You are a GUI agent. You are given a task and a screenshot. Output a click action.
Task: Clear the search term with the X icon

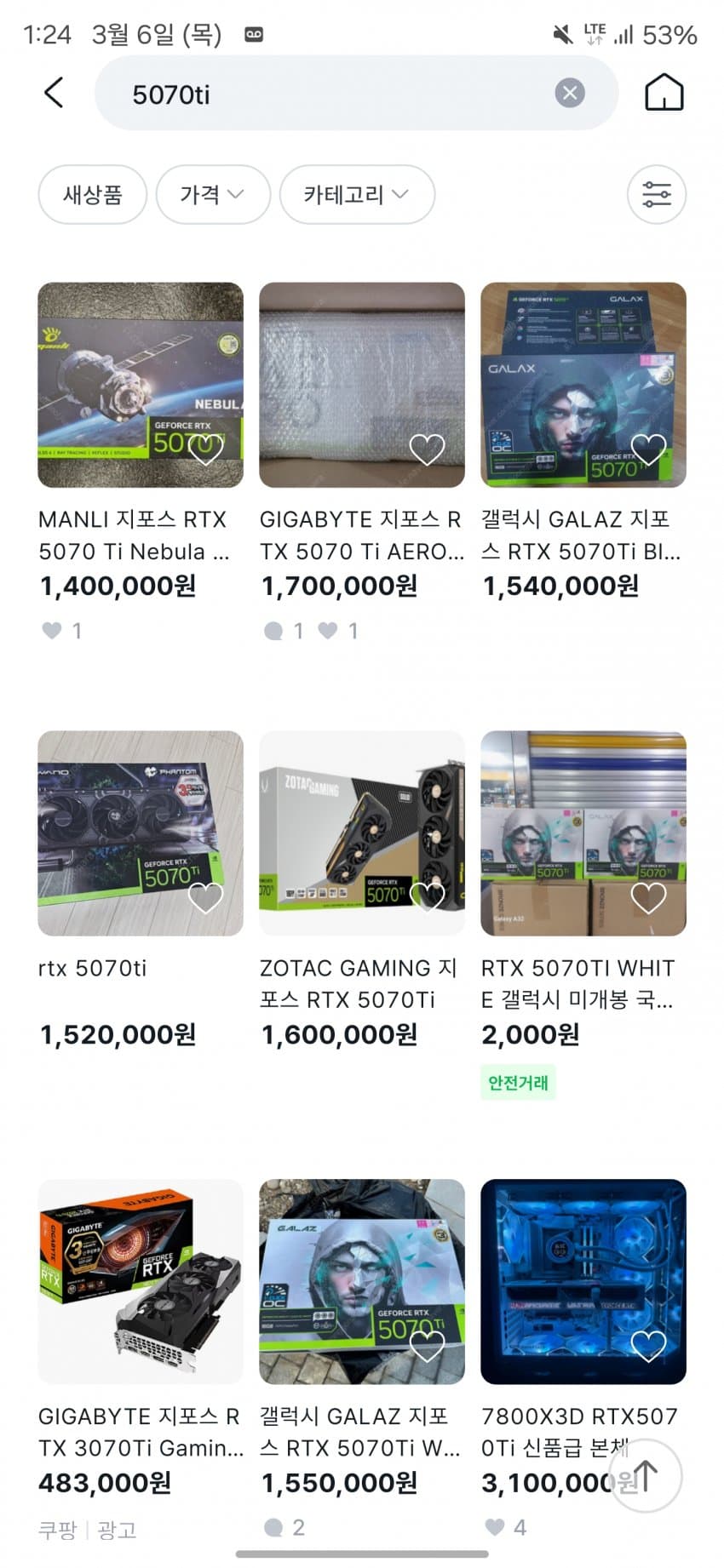coord(568,94)
